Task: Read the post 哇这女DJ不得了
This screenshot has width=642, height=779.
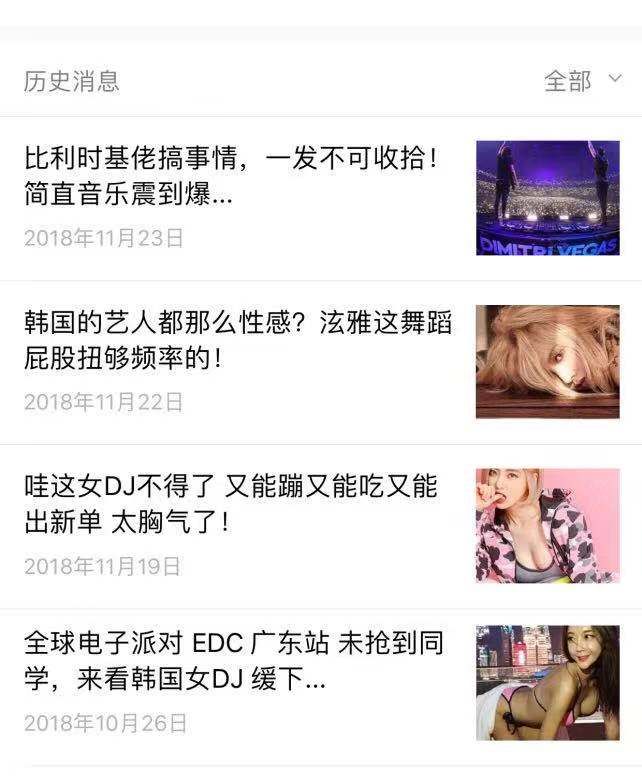Action: tap(232, 504)
